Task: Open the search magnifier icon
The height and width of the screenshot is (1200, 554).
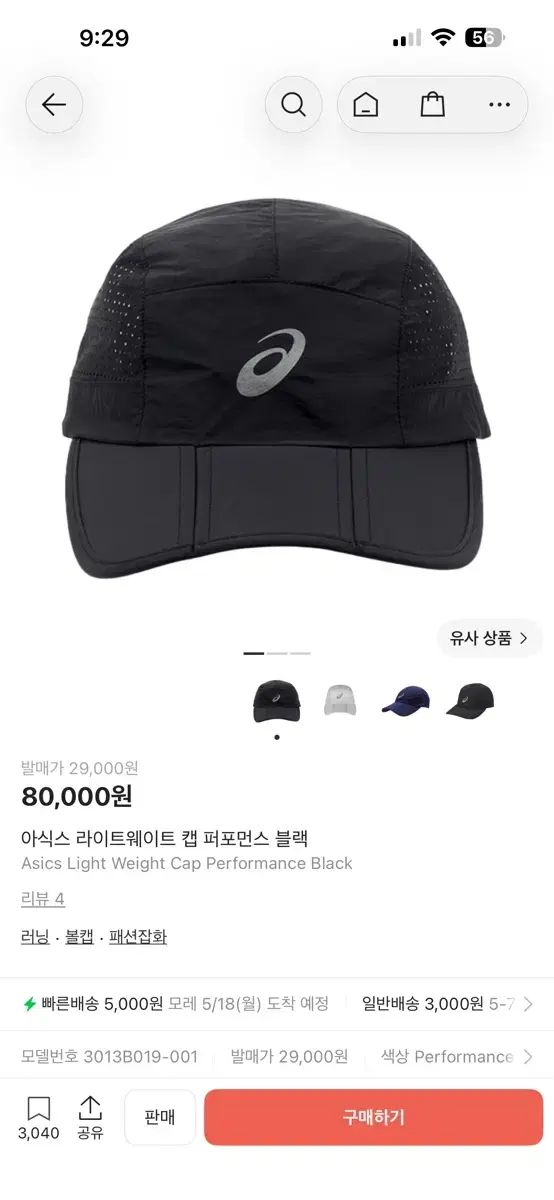Action: pos(293,105)
